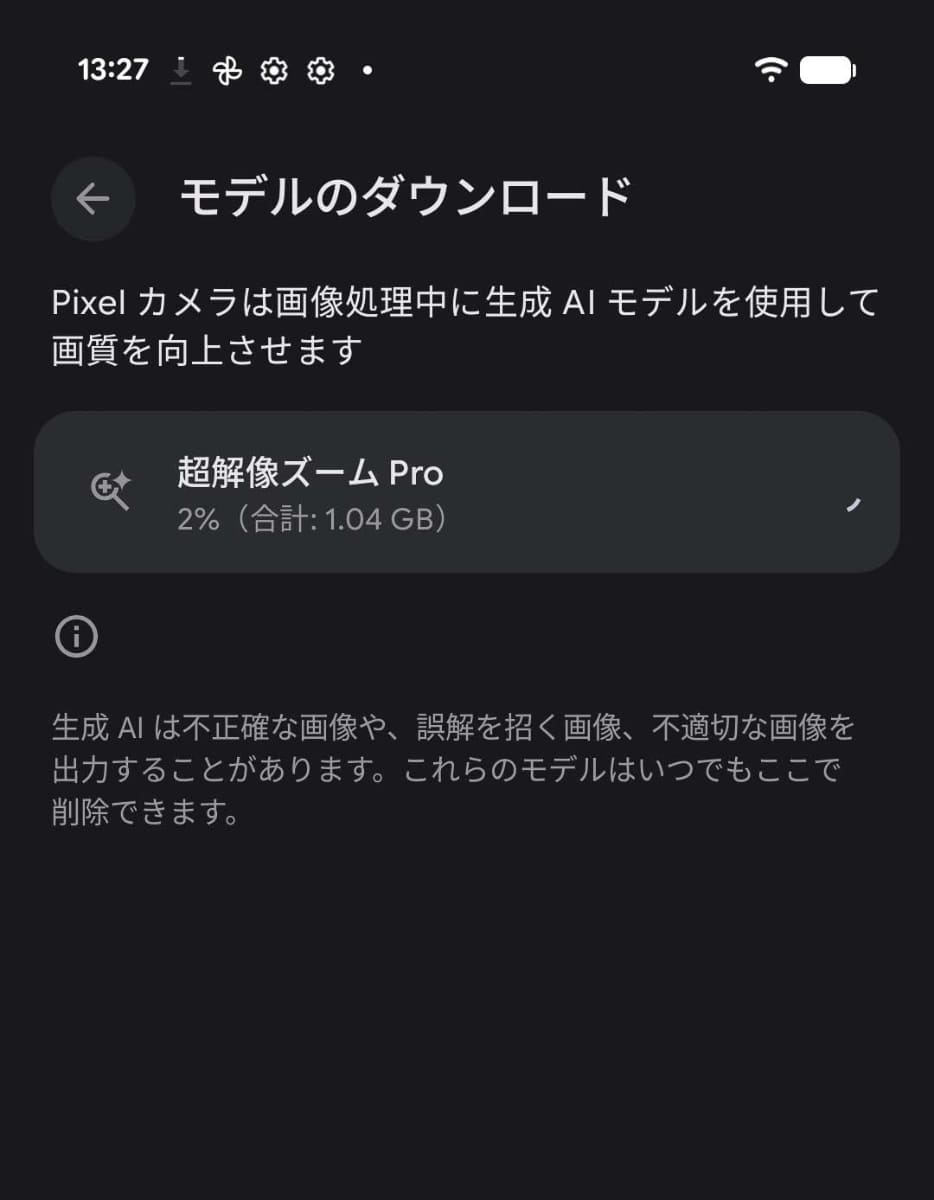Tap the notification dot in the status bar
The width and height of the screenshot is (934, 1200).
(367, 70)
